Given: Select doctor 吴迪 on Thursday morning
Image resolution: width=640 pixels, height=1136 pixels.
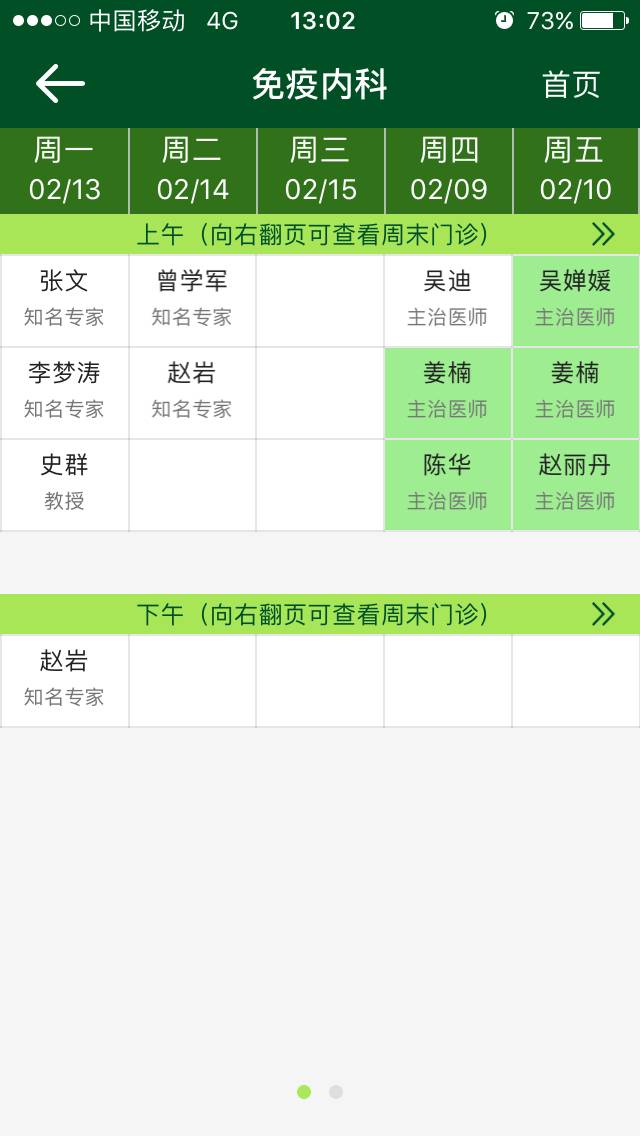Looking at the screenshot, I should (447, 299).
